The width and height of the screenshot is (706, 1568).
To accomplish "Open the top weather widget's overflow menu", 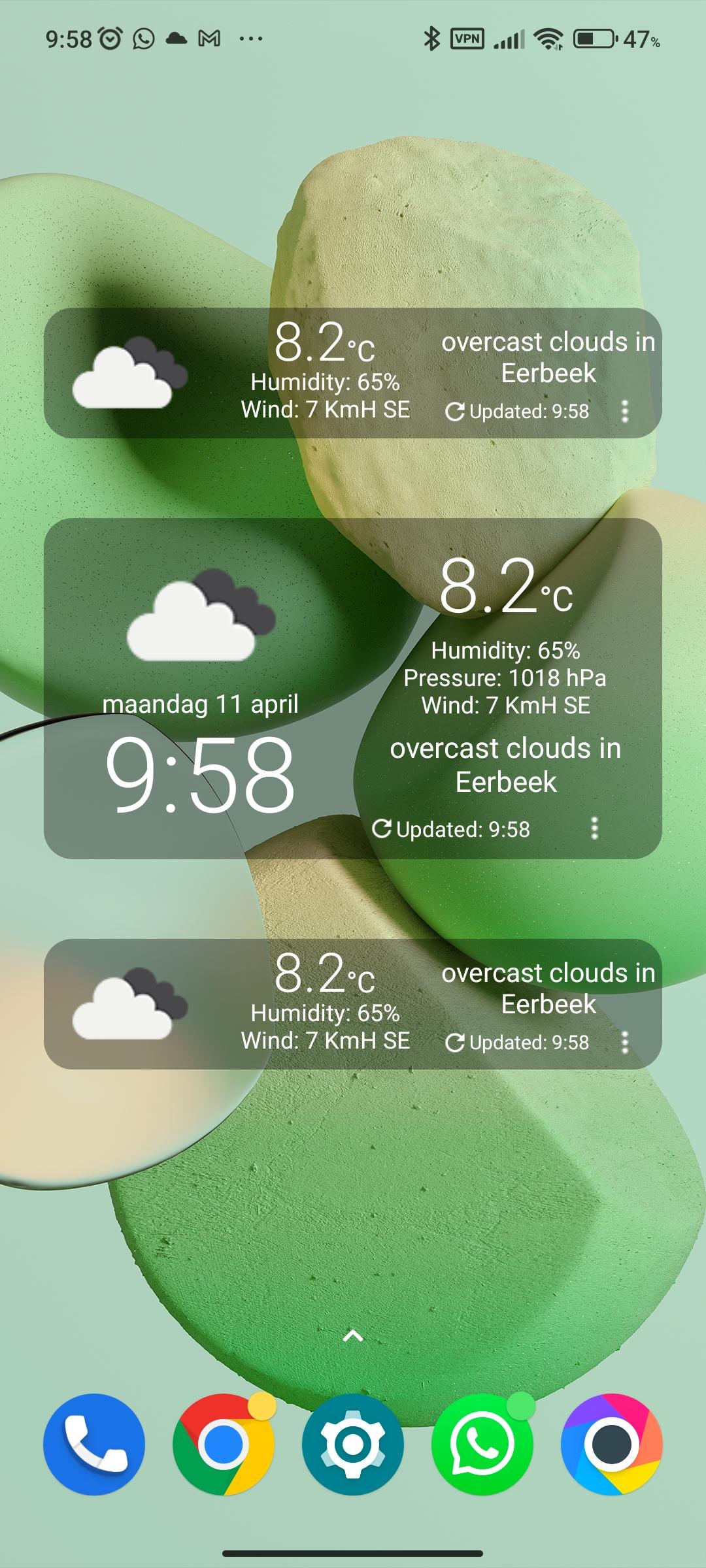I will click(x=625, y=411).
